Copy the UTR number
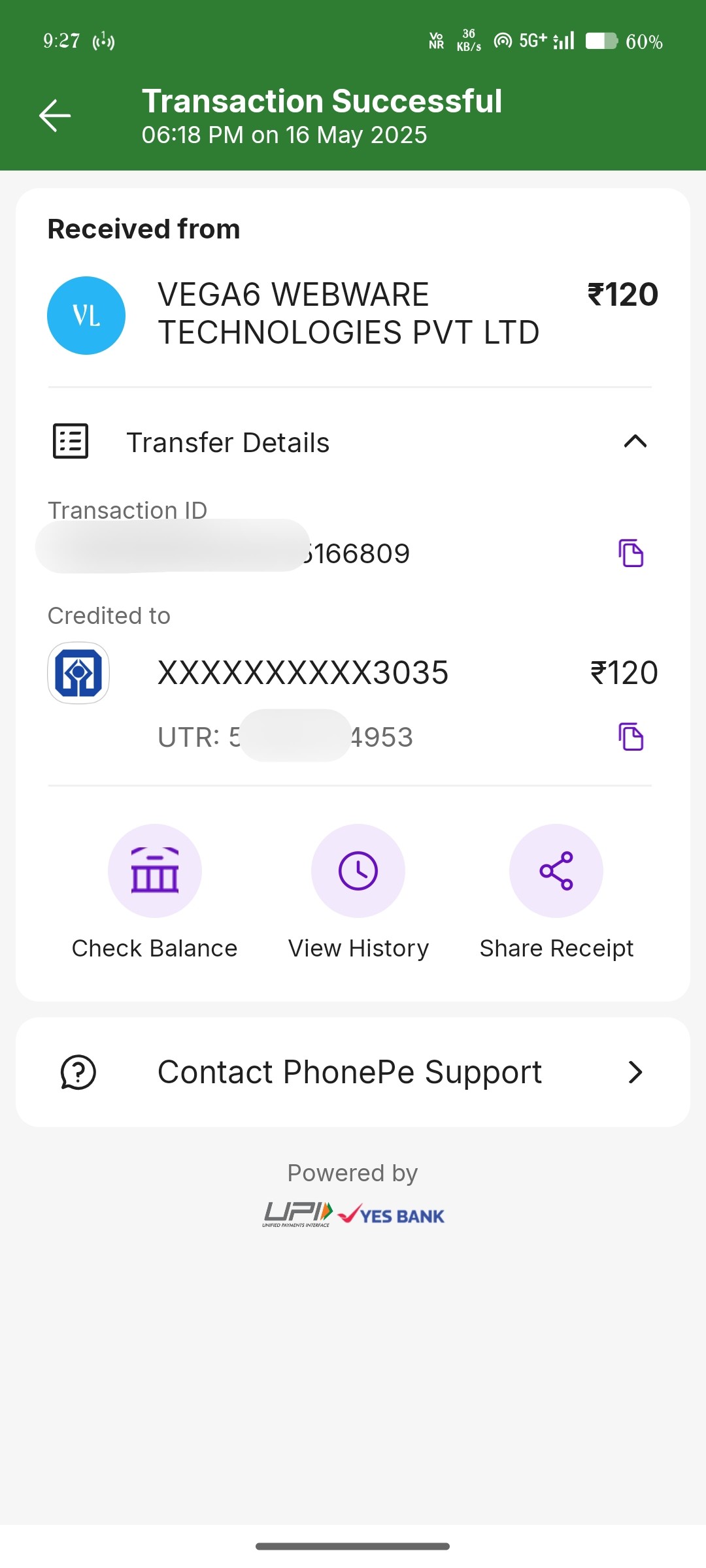 (631, 737)
